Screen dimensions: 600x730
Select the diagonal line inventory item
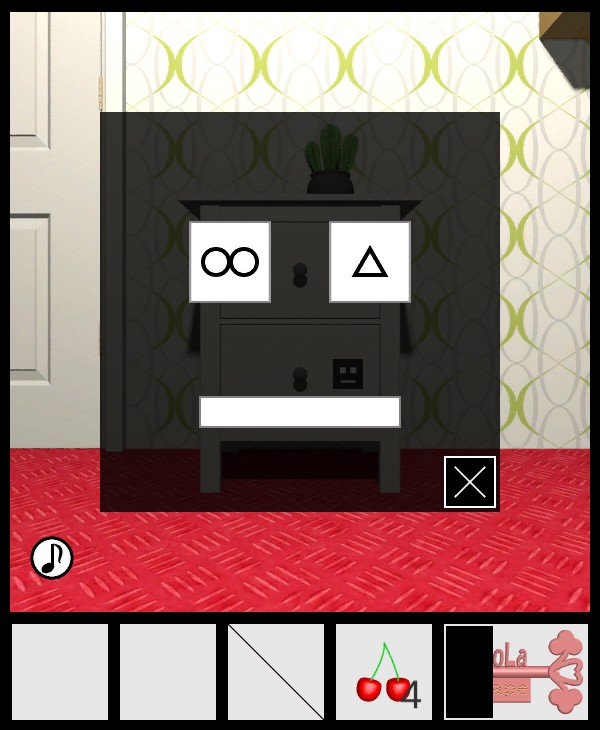coord(276,672)
